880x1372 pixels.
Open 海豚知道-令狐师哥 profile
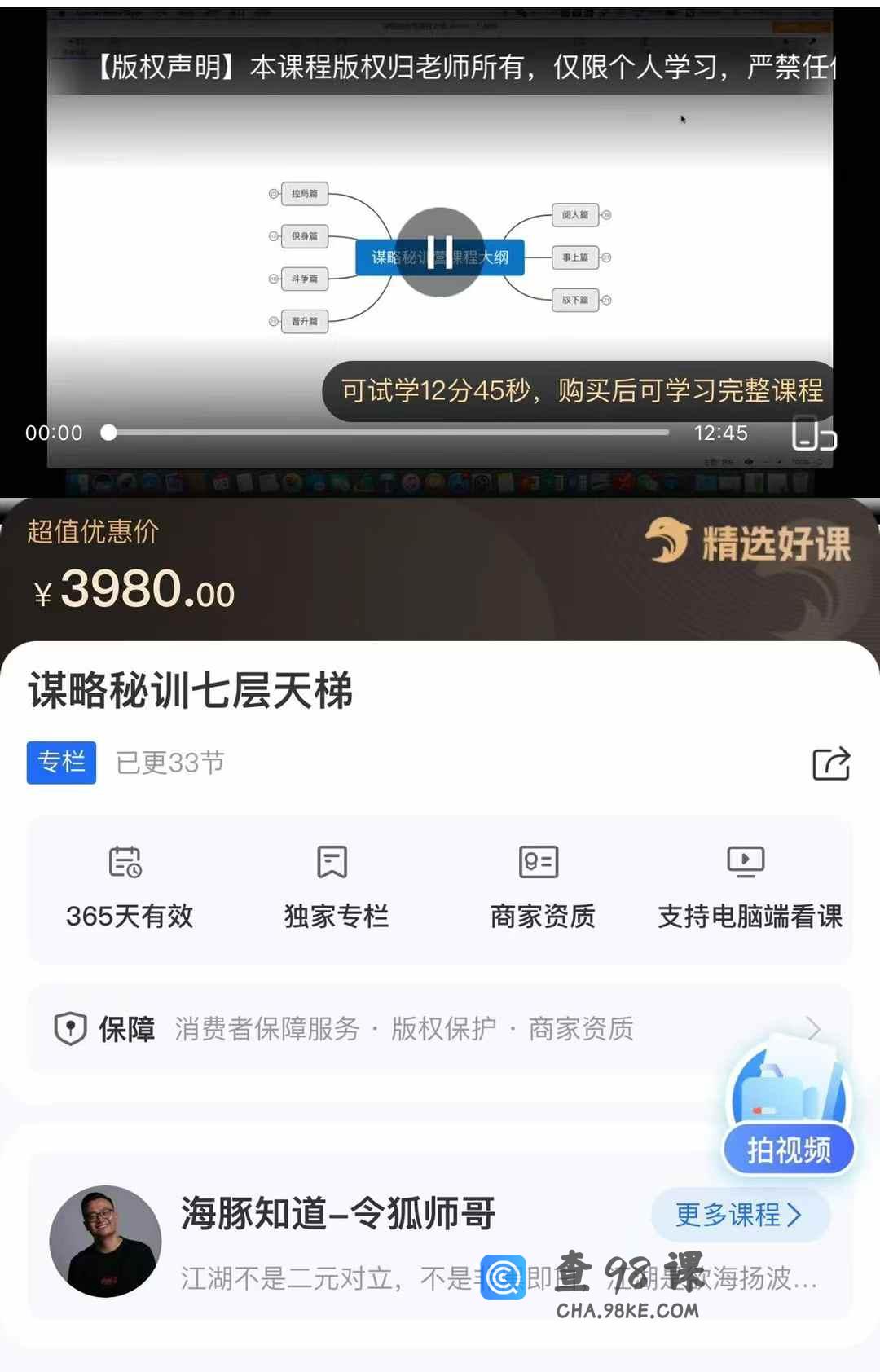pos(105,1241)
